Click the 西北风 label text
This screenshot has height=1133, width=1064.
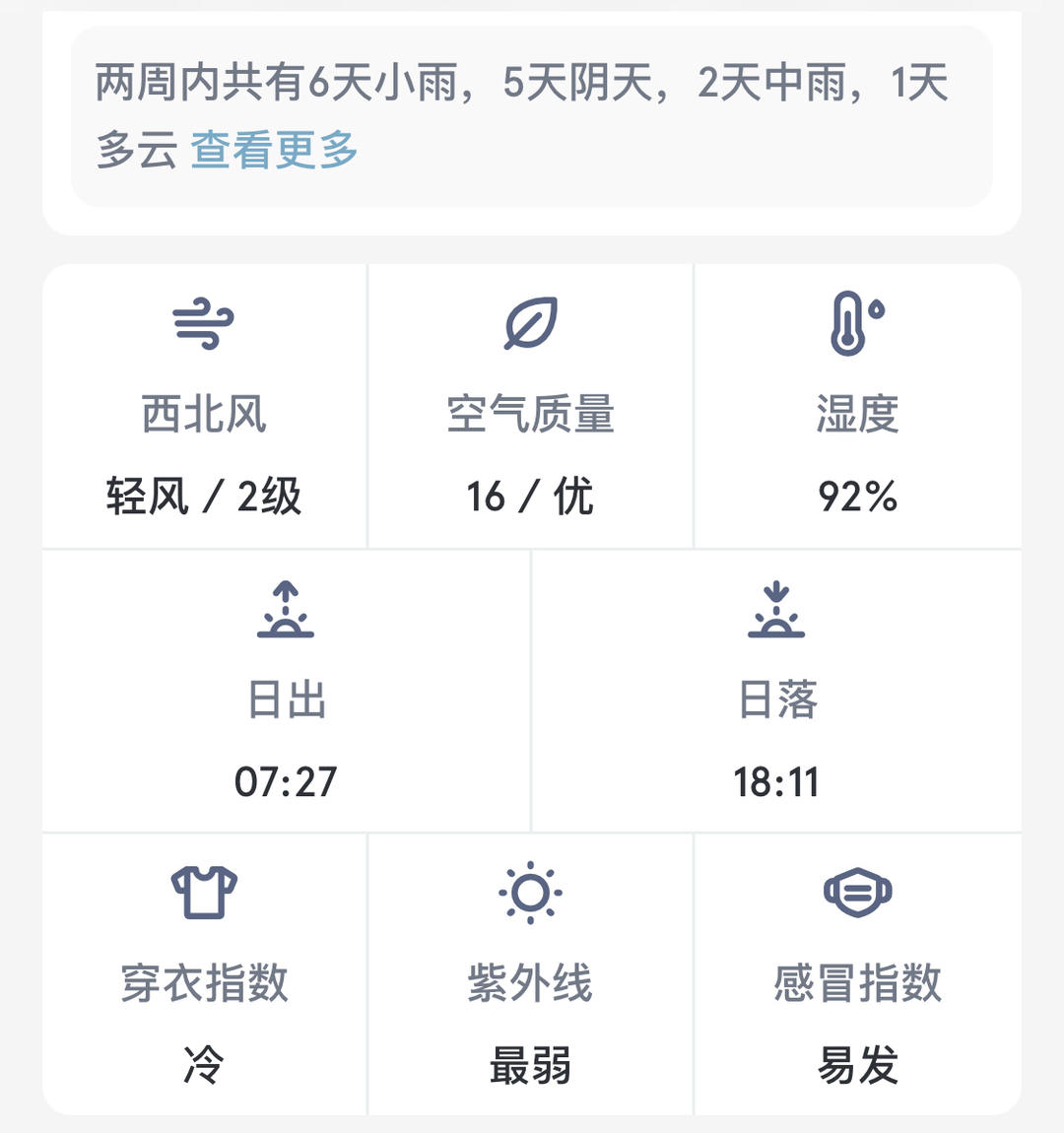(203, 415)
